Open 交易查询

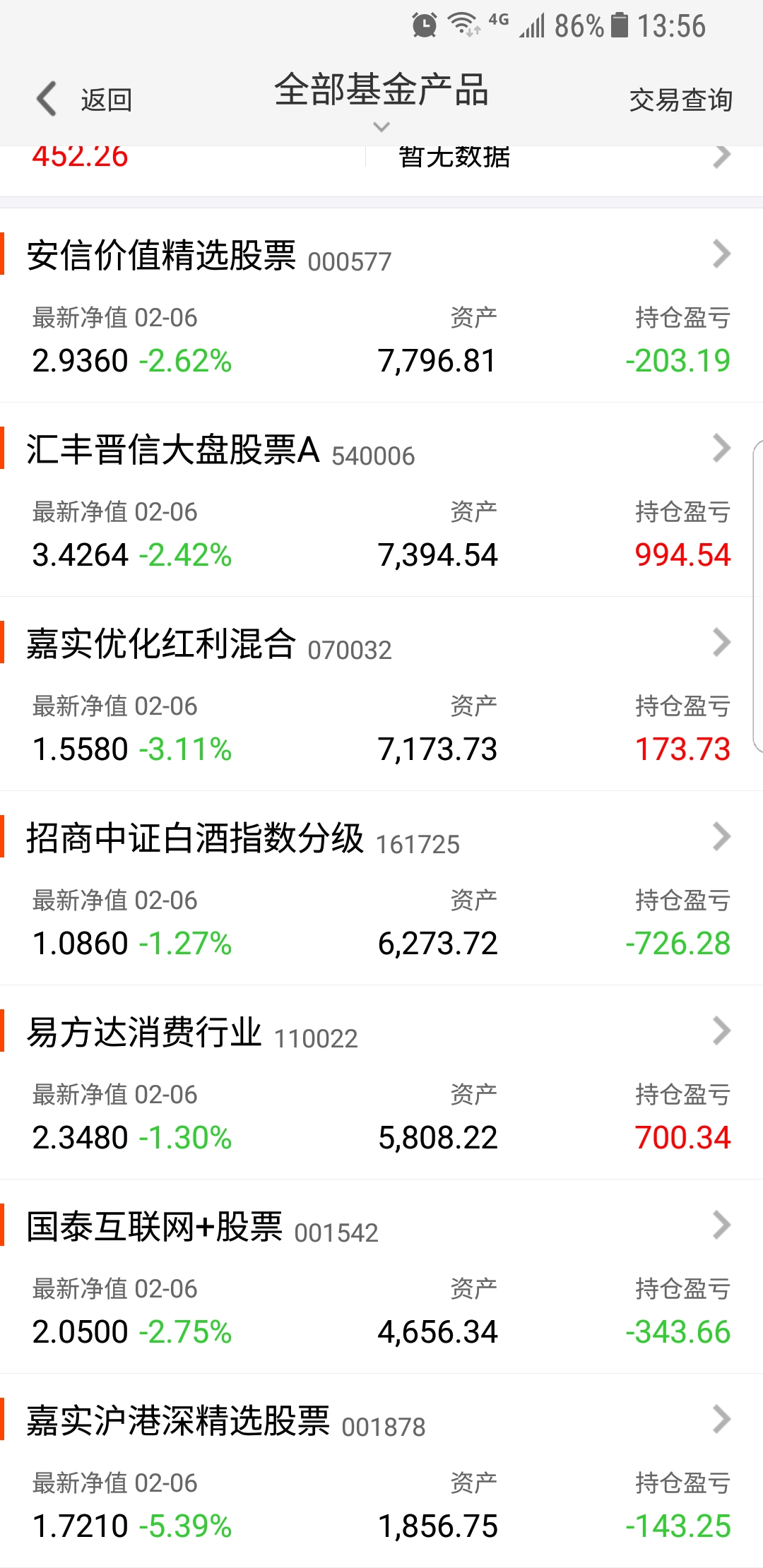point(680,100)
